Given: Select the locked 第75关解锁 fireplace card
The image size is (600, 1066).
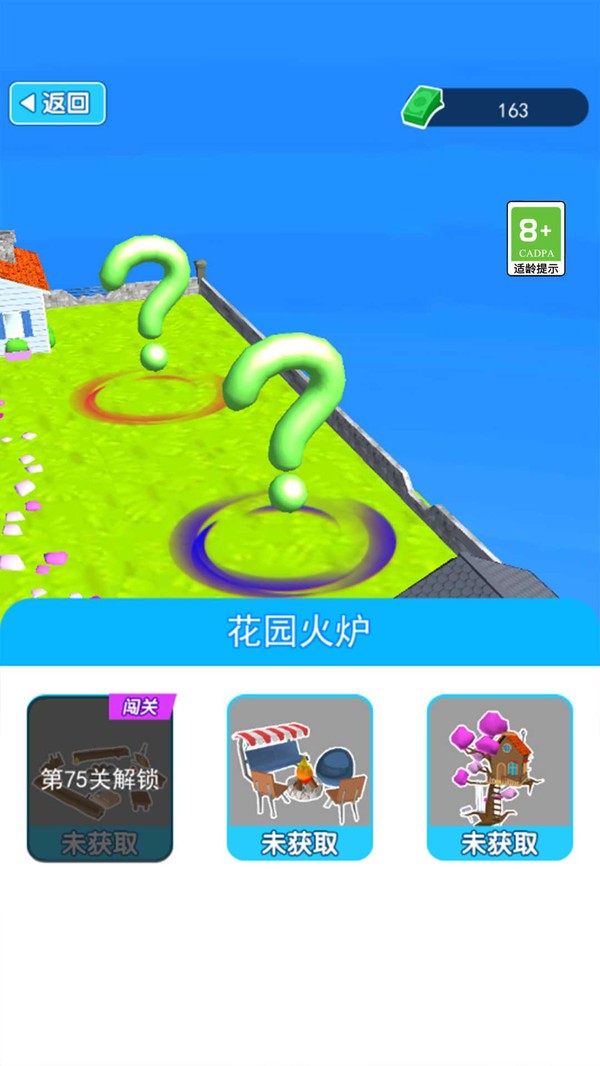Looking at the screenshot, I should pos(100,778).
